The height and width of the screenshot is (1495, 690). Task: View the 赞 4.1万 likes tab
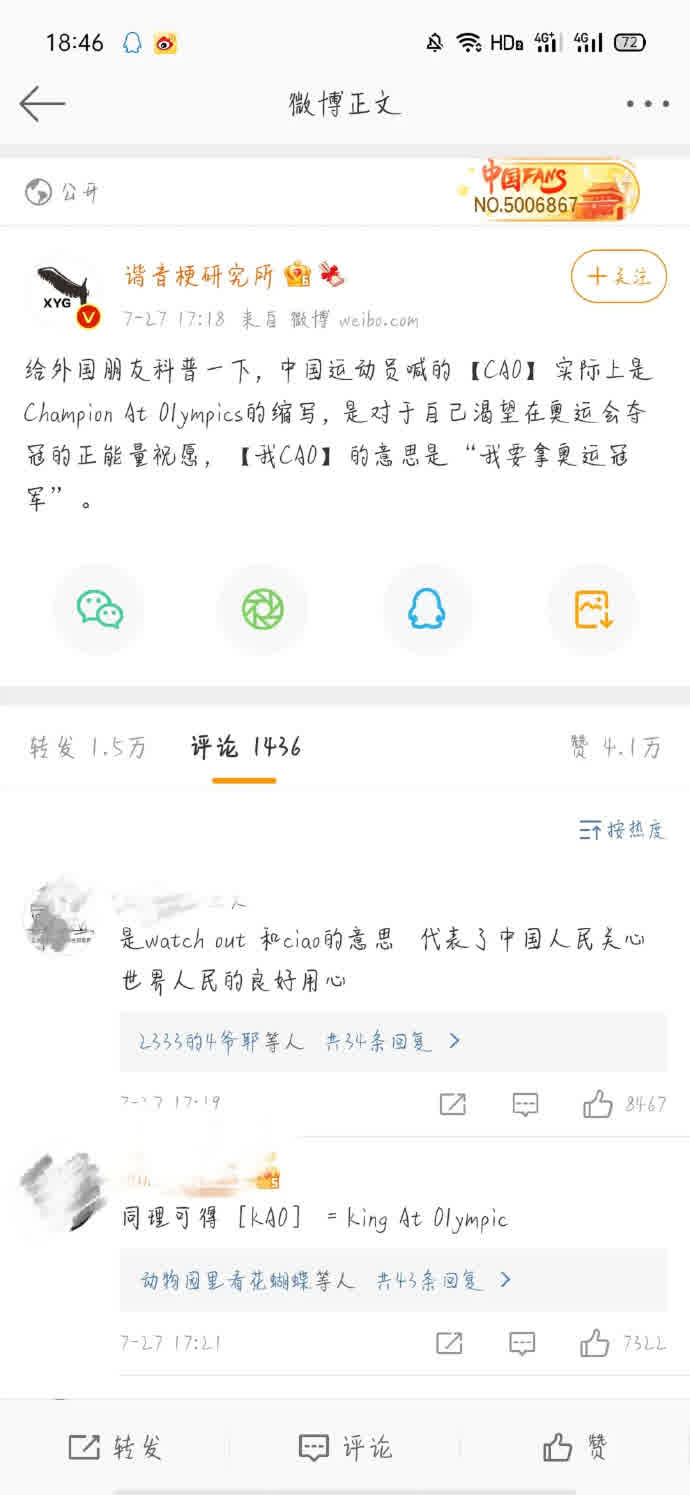point(615,747)
